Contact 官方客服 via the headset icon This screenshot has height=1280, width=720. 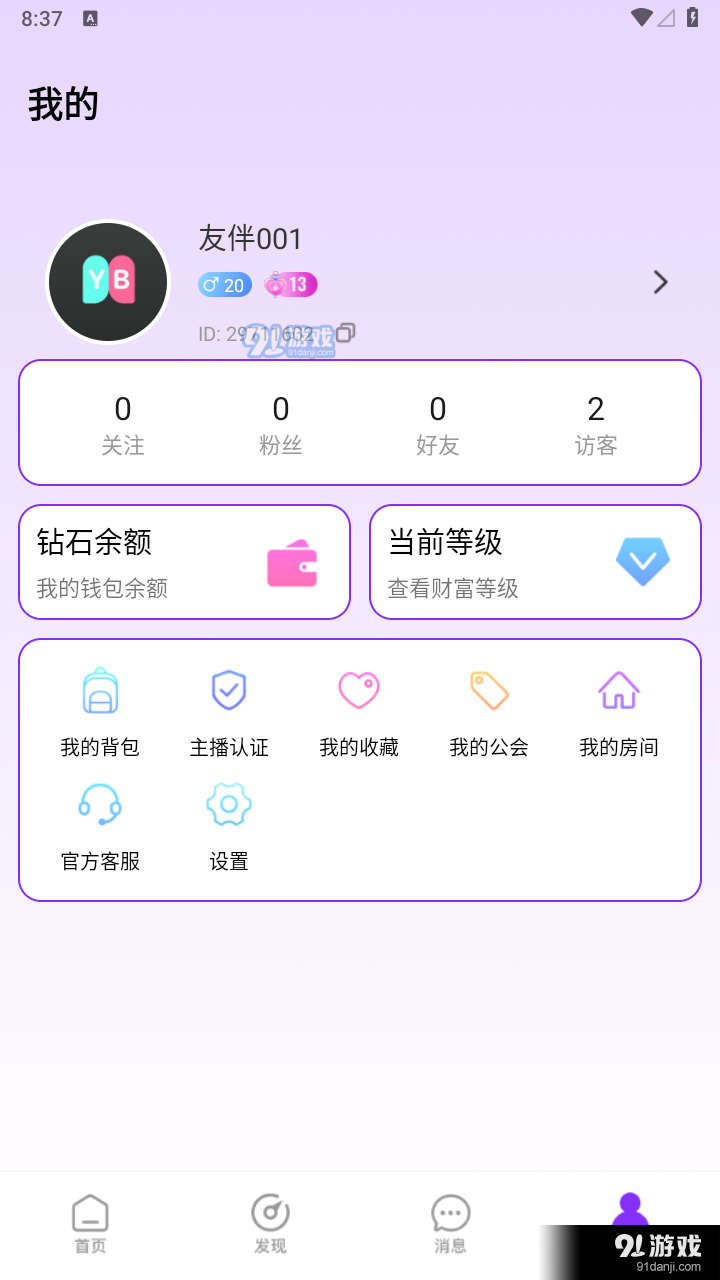pyautogui.click(x=99, y=803)
